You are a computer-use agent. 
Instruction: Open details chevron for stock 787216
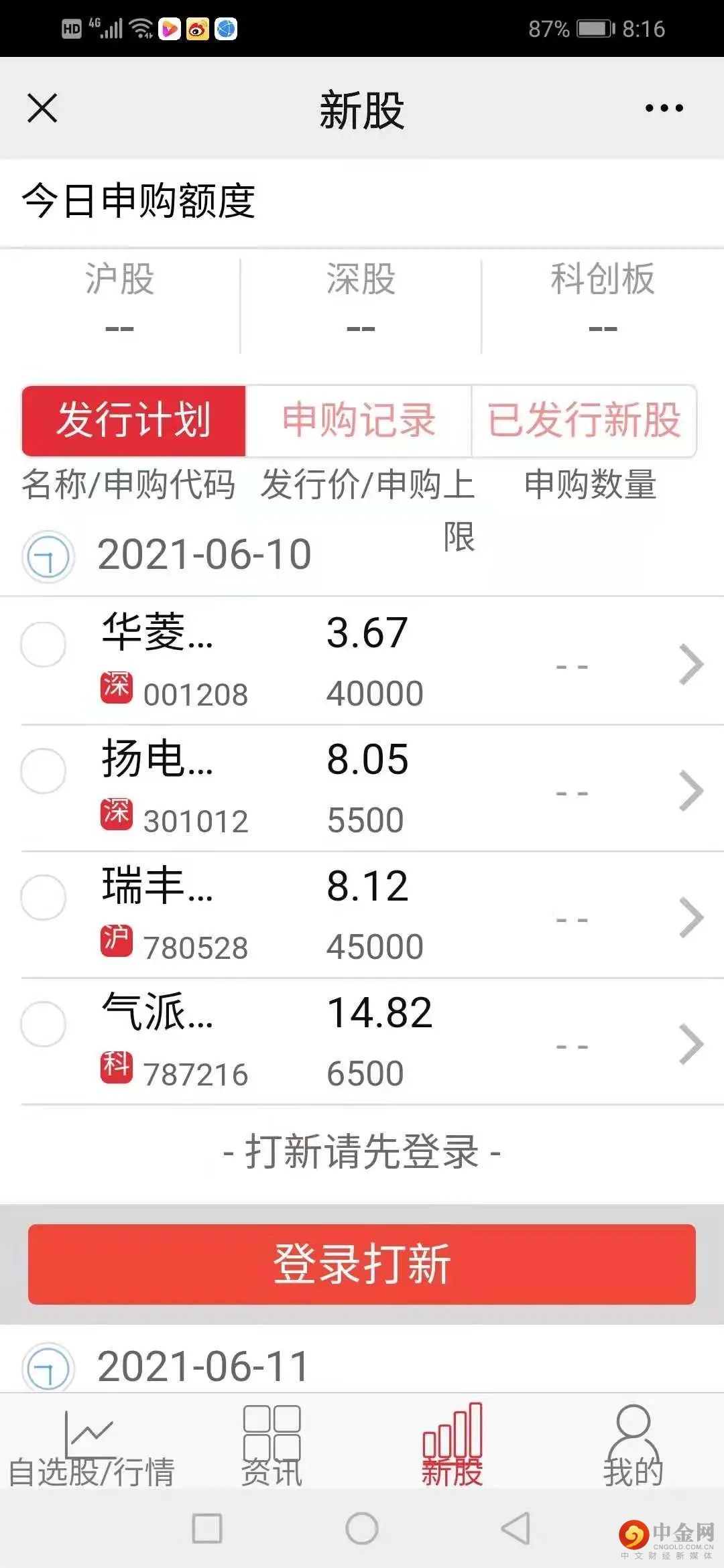[x=690, y=1044]
